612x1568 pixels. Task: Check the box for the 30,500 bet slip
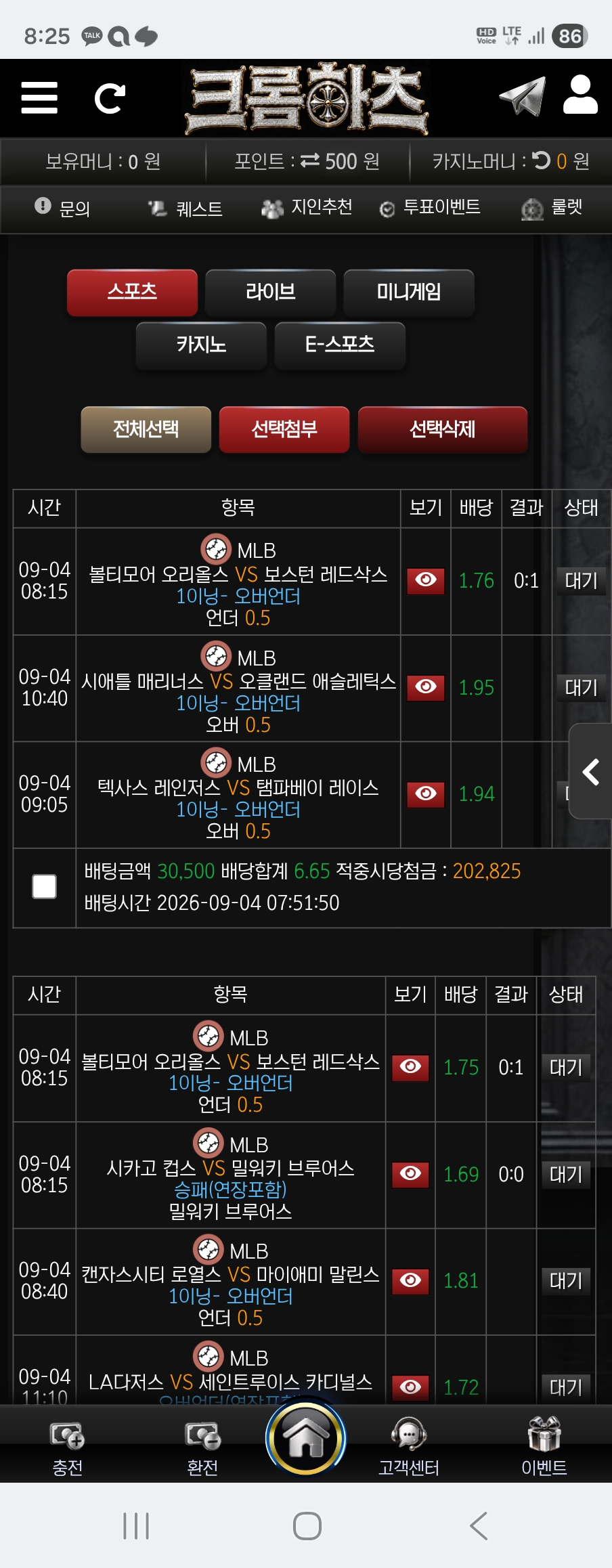point(45,886)
